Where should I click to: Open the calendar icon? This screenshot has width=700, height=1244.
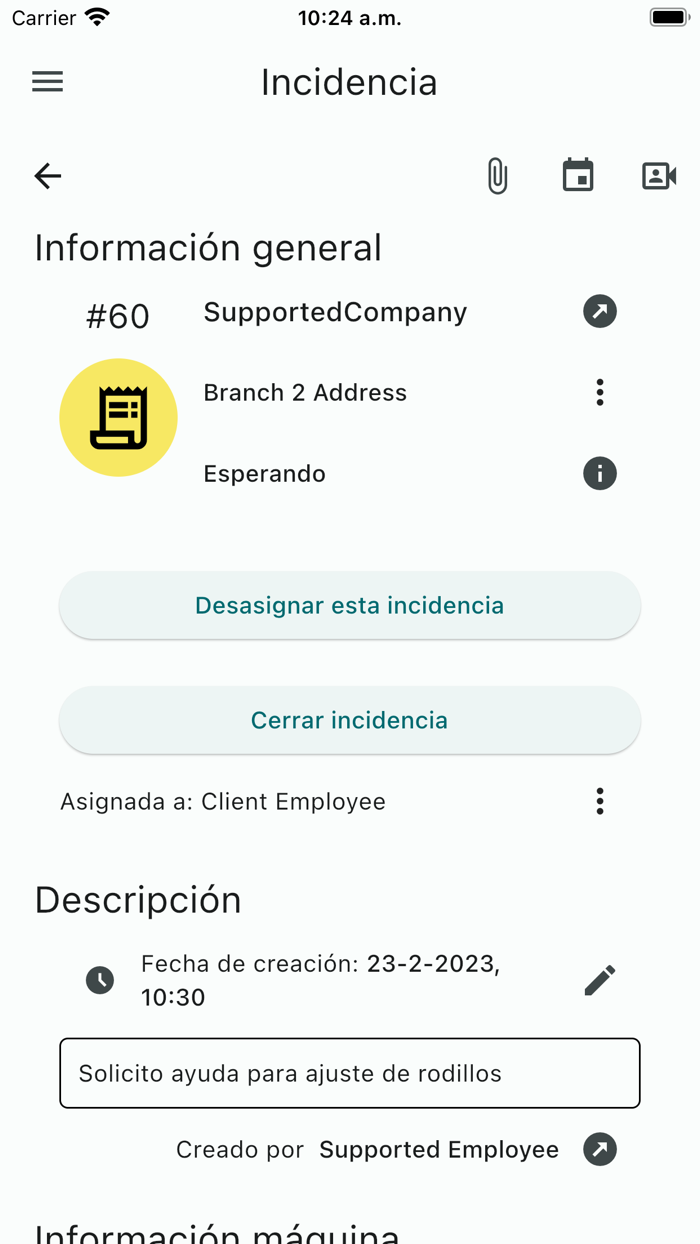(578, 176)
